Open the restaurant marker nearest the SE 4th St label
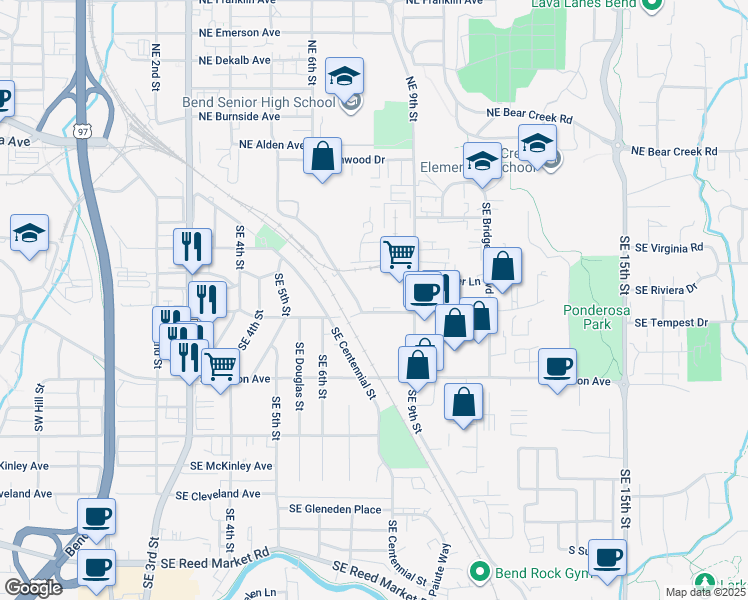The height and width of the screenshot is (600, 748). tap(192, 246)
